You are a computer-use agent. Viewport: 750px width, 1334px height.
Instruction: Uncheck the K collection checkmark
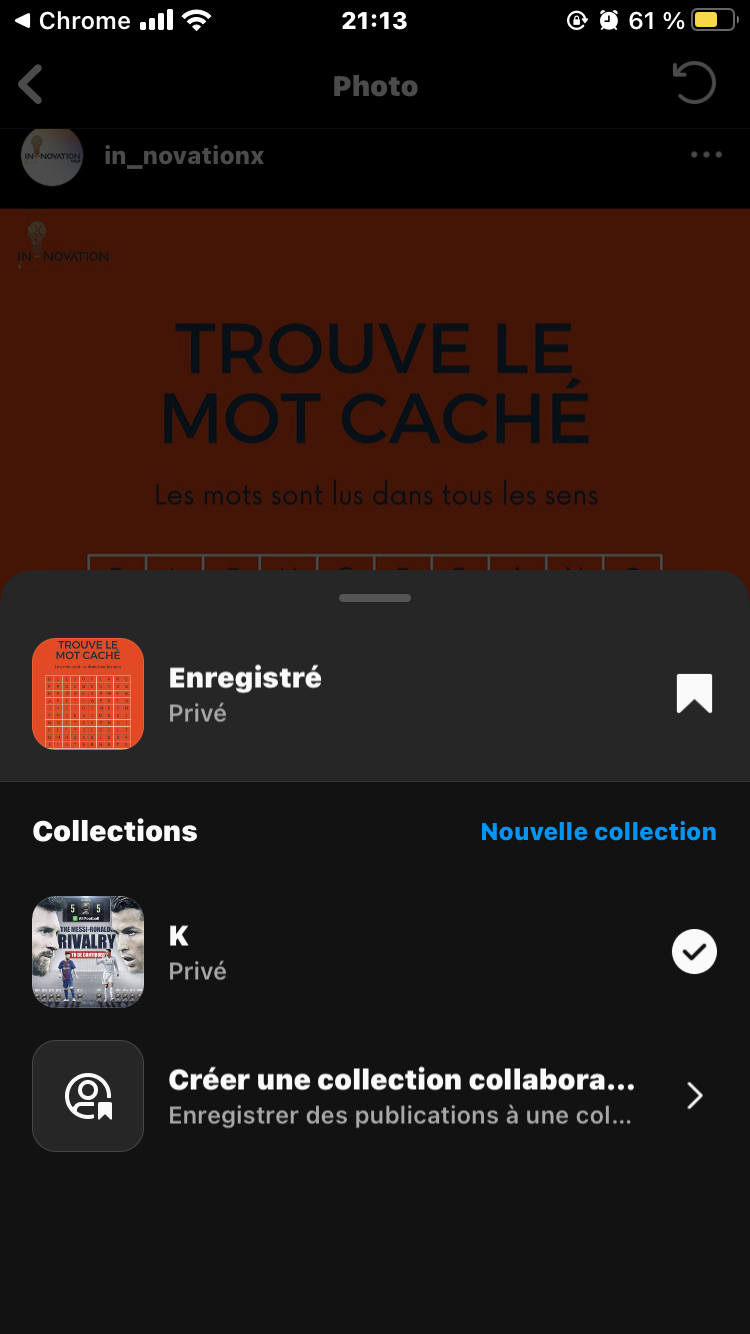coord(694,951)
